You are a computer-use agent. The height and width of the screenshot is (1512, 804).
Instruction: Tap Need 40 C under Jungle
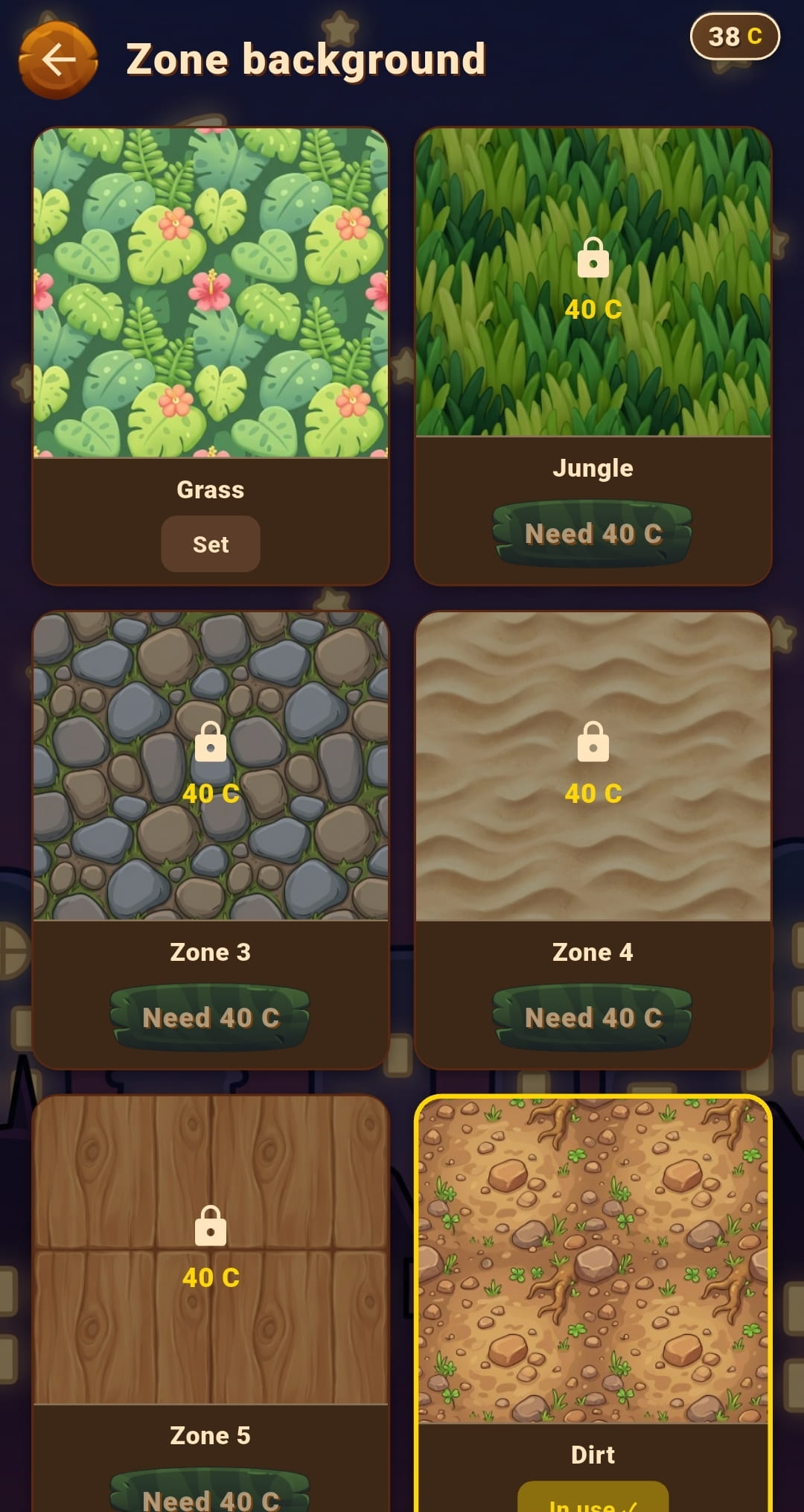coord(593,533)
